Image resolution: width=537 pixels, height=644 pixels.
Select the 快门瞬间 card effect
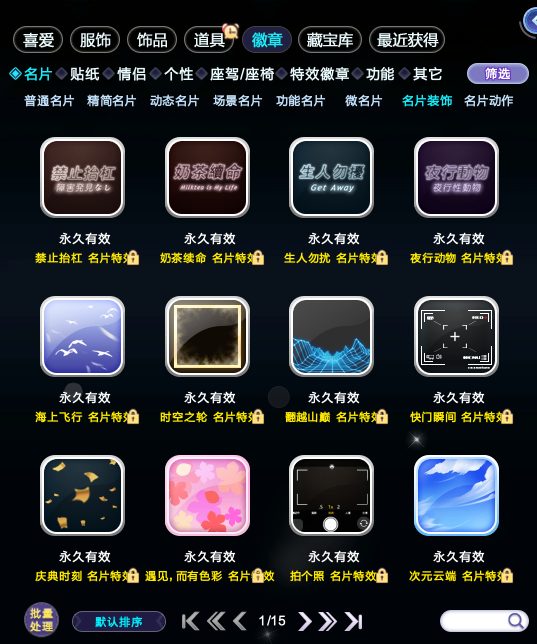pyautogui.click(x=456, y=336)
